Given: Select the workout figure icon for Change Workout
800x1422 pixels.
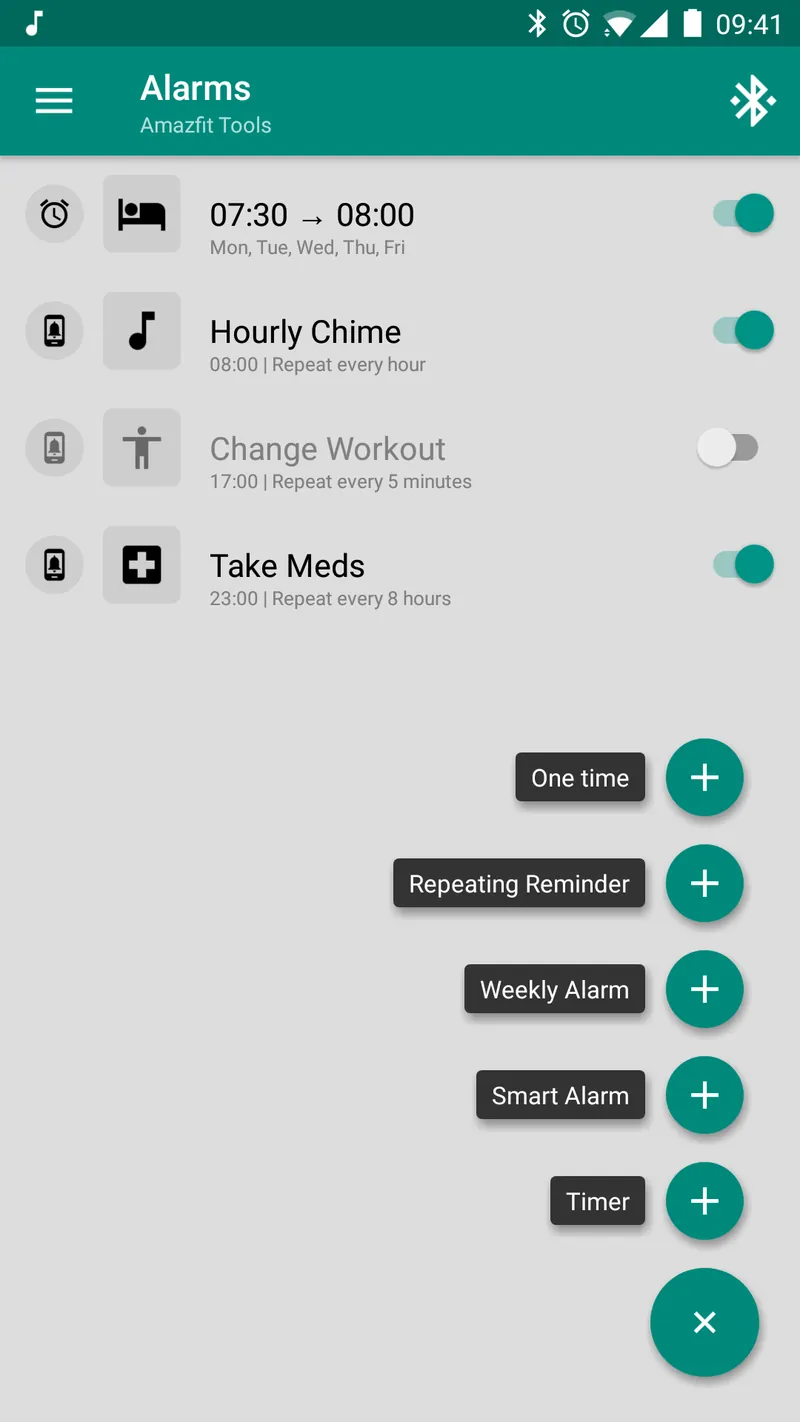Looking at the screenshot, I should click(141, 448).
